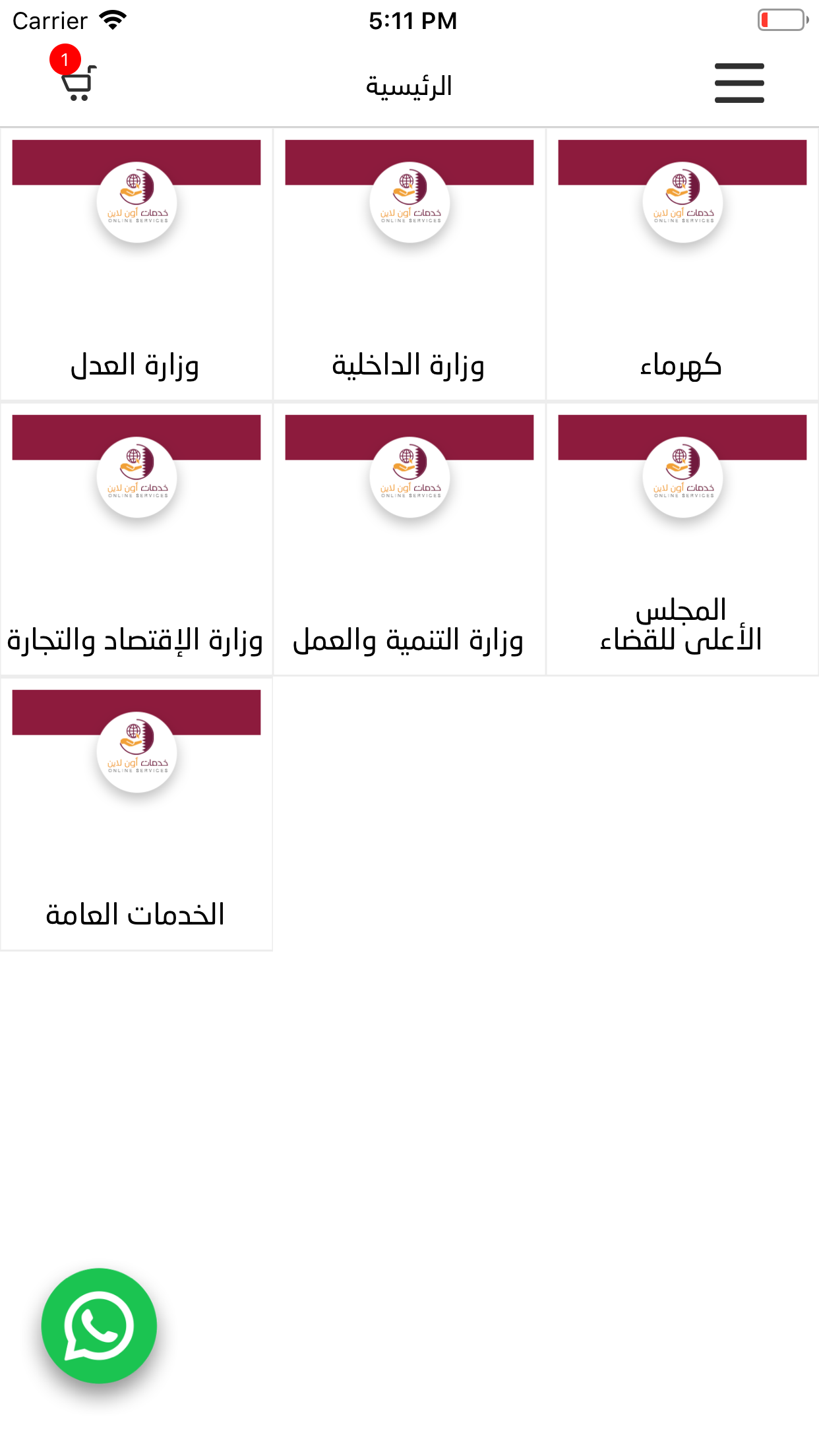Tap the cart notification badge showing 1
The image size is (819, 1456).
pos(65,61)
